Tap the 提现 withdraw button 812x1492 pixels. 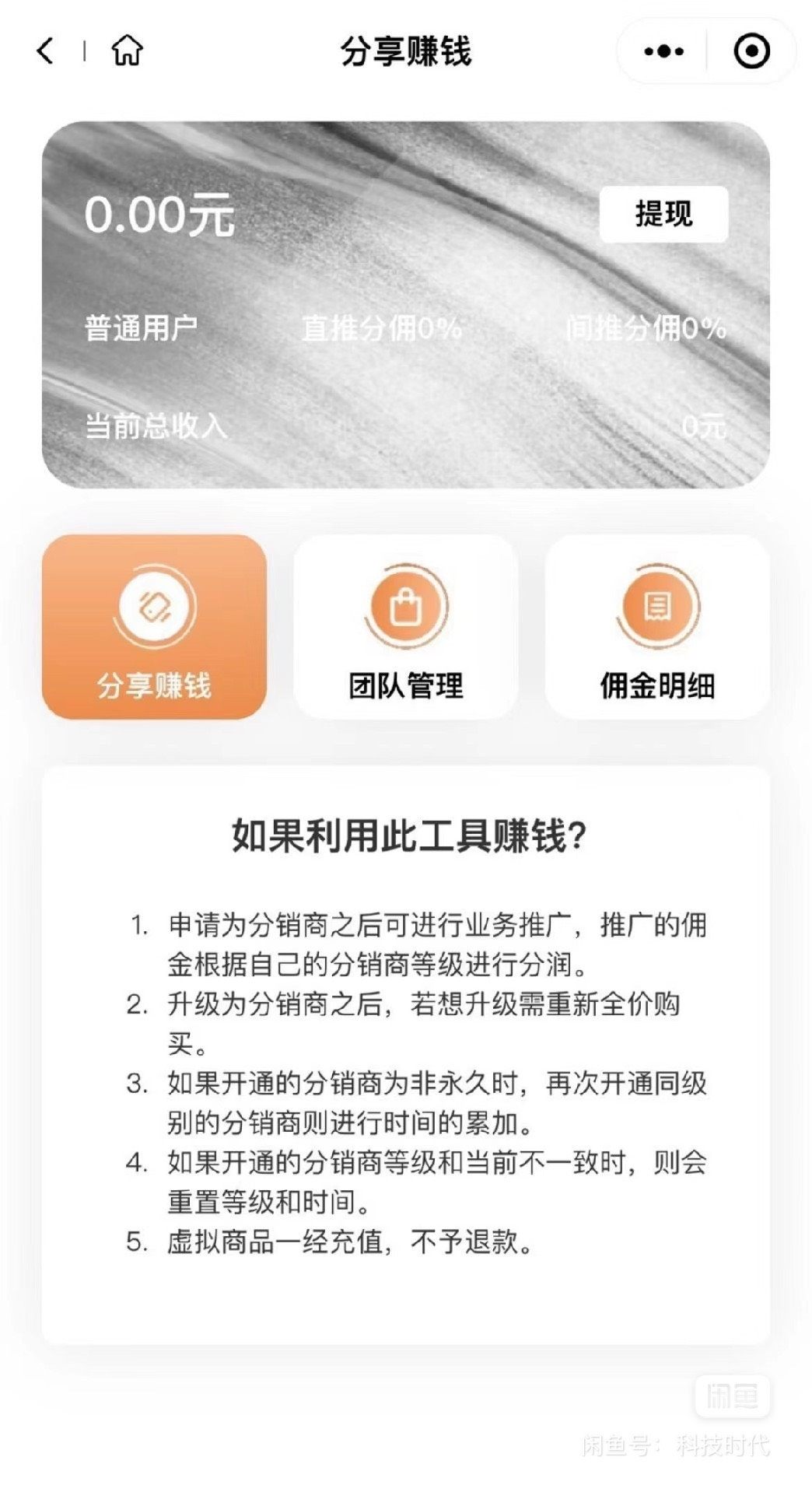[x=663, y=214]
